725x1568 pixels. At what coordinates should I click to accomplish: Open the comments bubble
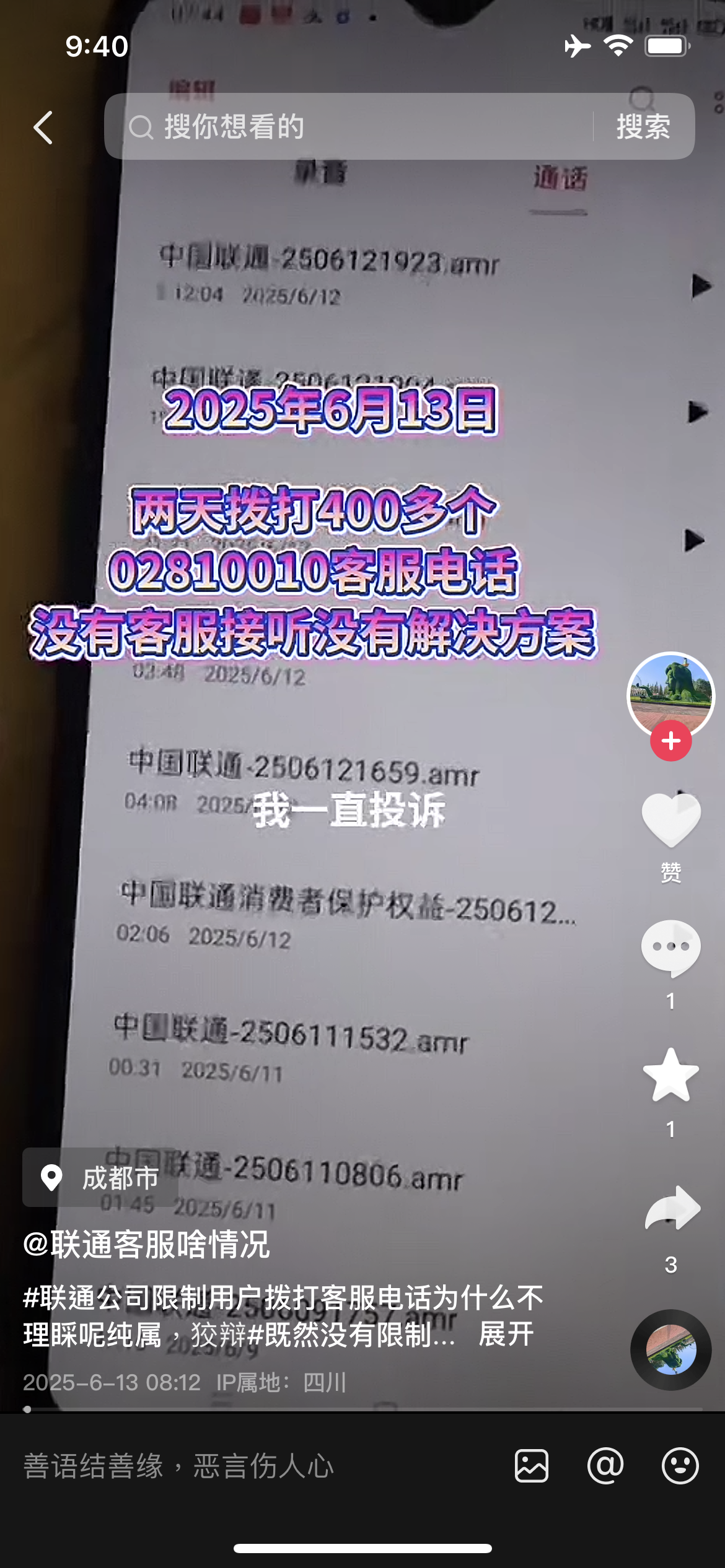coord(670,947)
